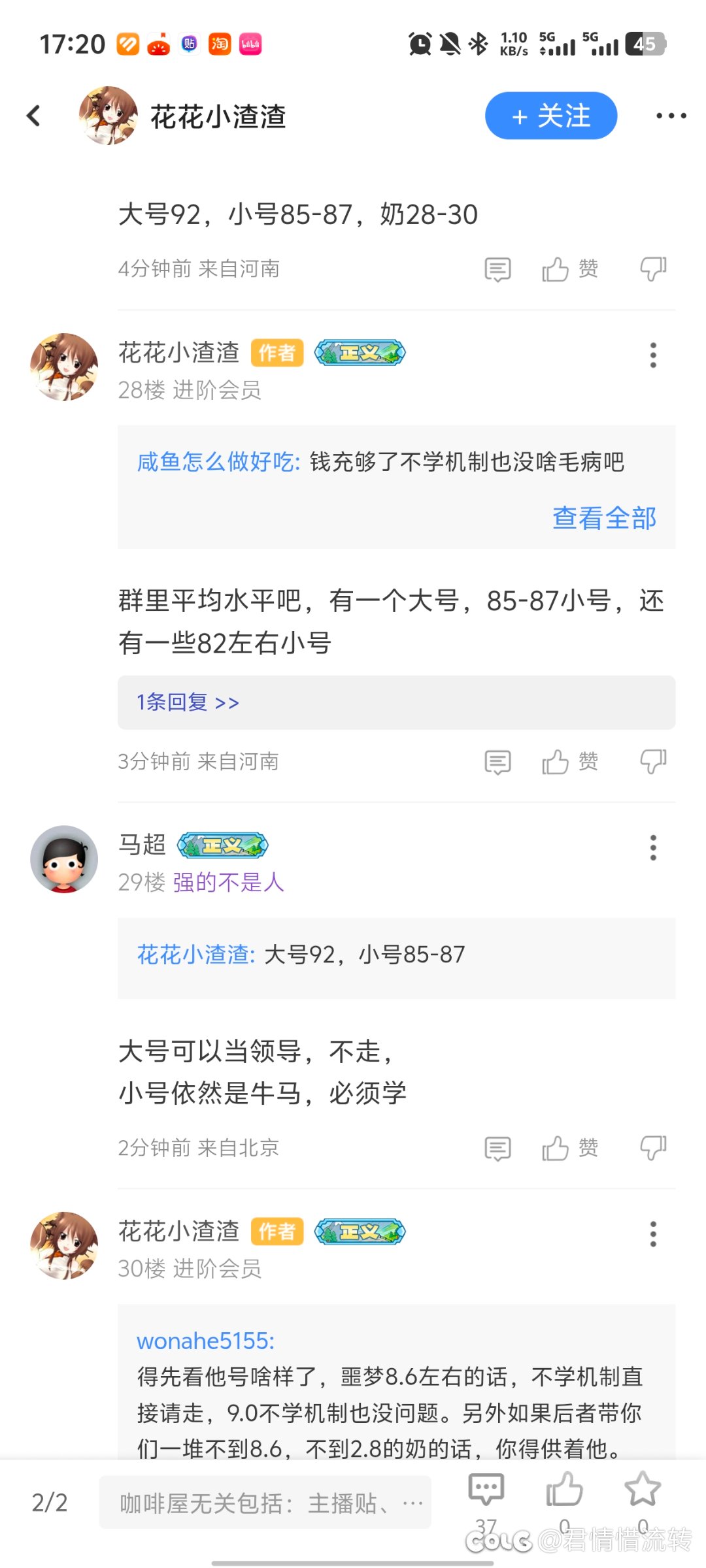This screenshot has height=1568, width=706.
Task: Open options for the 28楼 post
Action: coord(652,355)
